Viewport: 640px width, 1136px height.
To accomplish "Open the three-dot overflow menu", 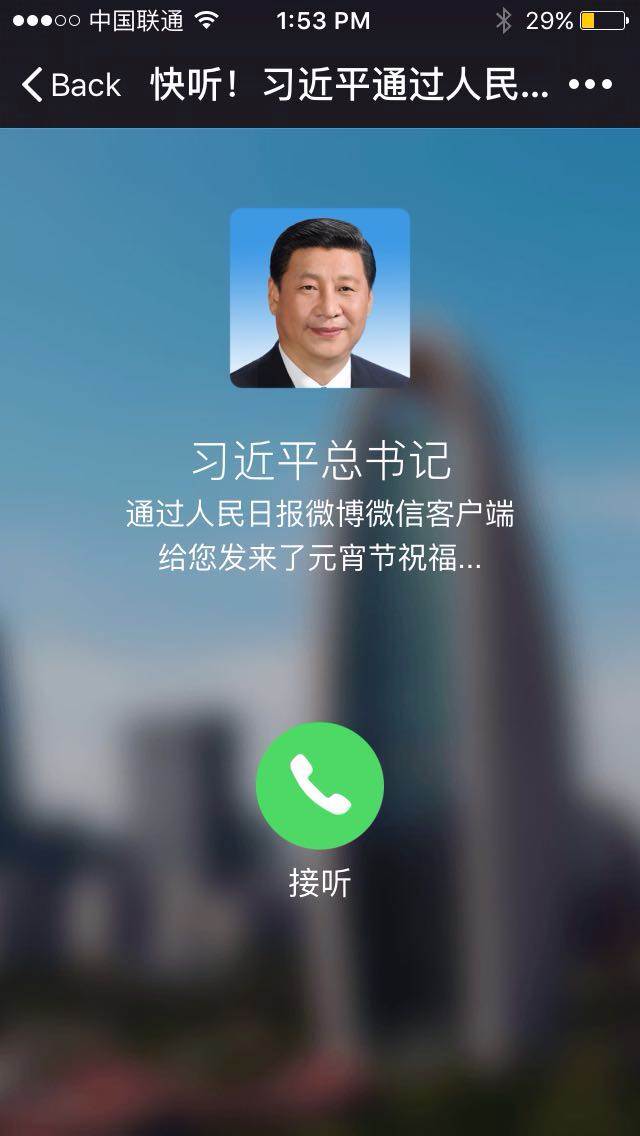I will point(590,85).
